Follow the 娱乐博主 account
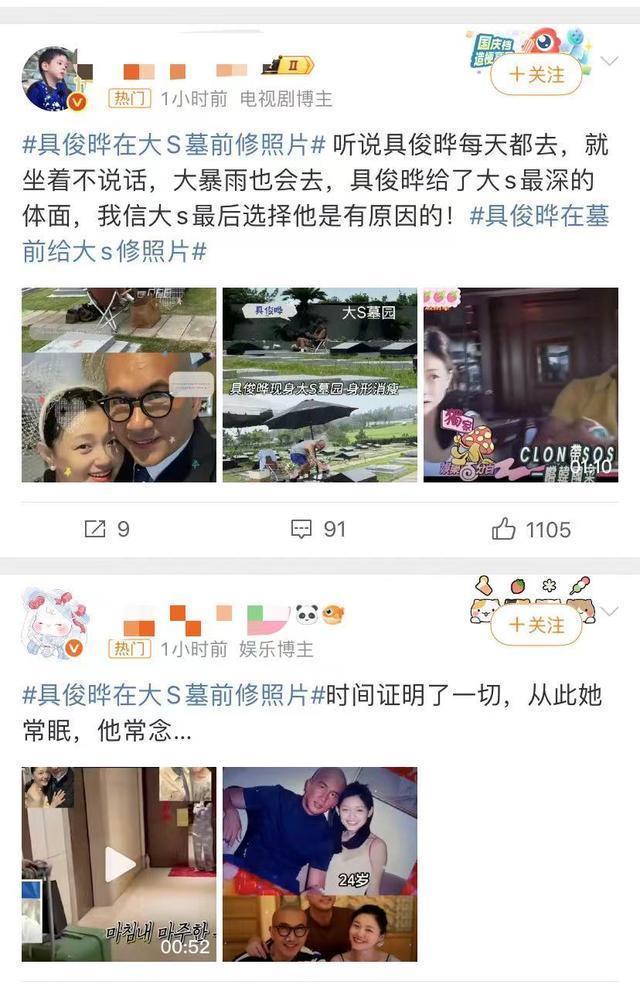Viewport: 640px width, 984px height. tap(537, 625)
